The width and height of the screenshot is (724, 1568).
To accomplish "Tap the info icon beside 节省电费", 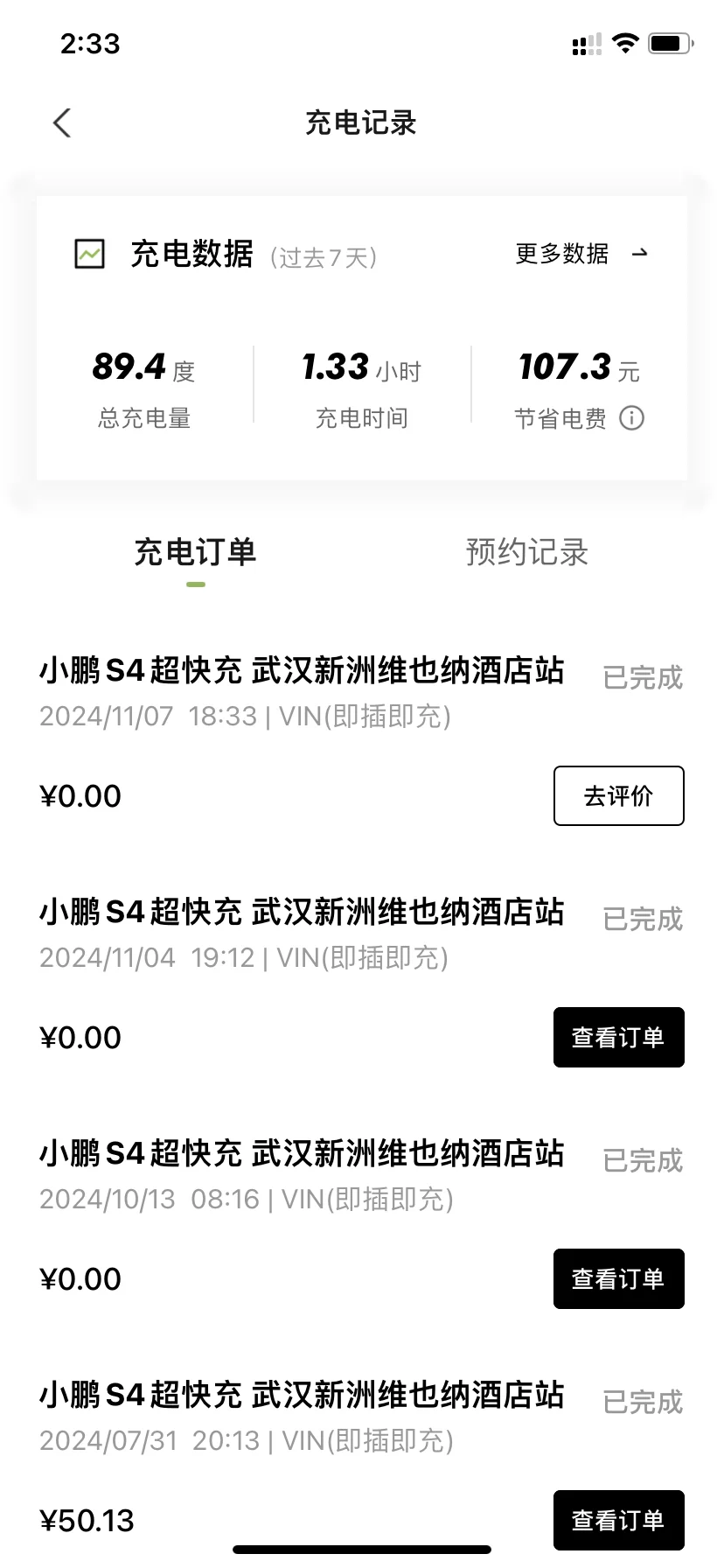I will [631, 418].
